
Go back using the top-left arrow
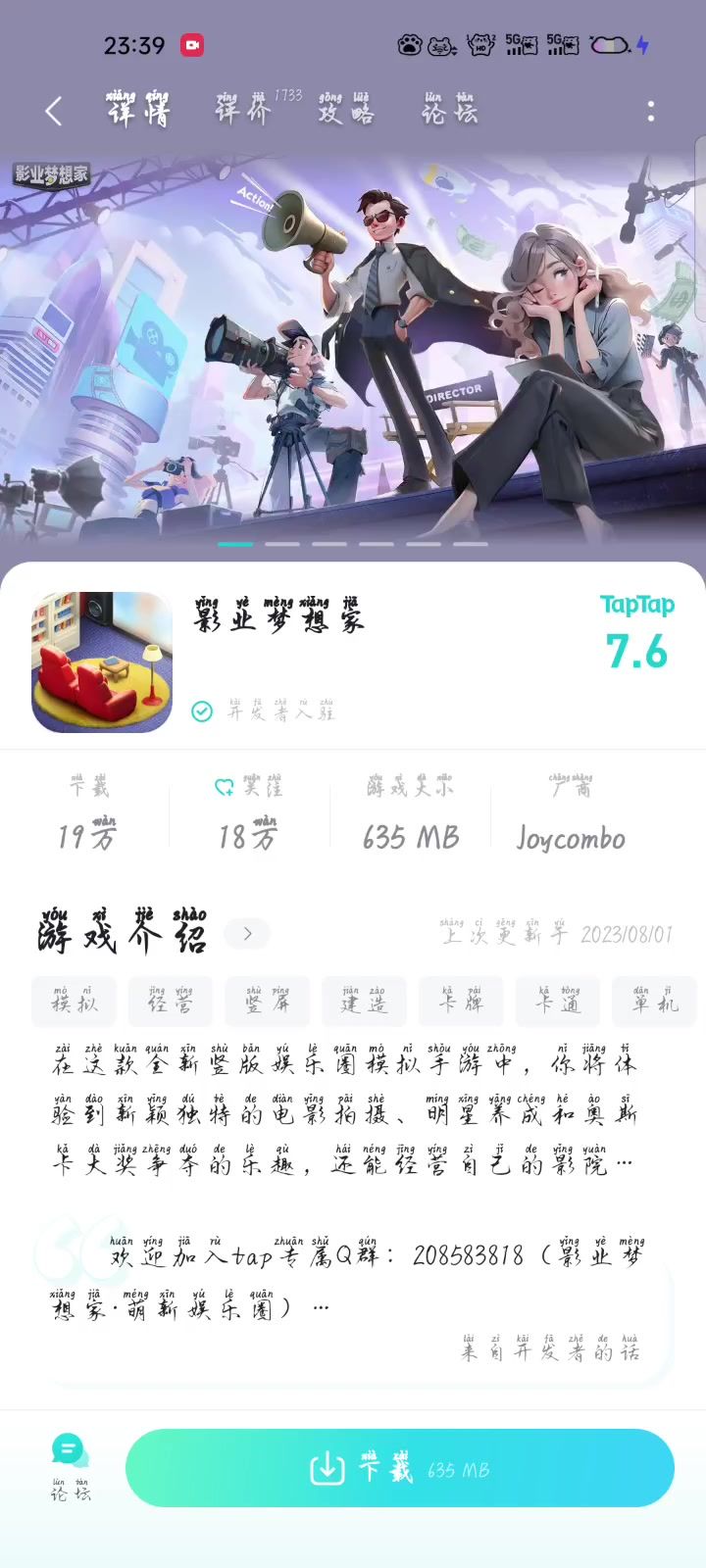click(54, 112)
